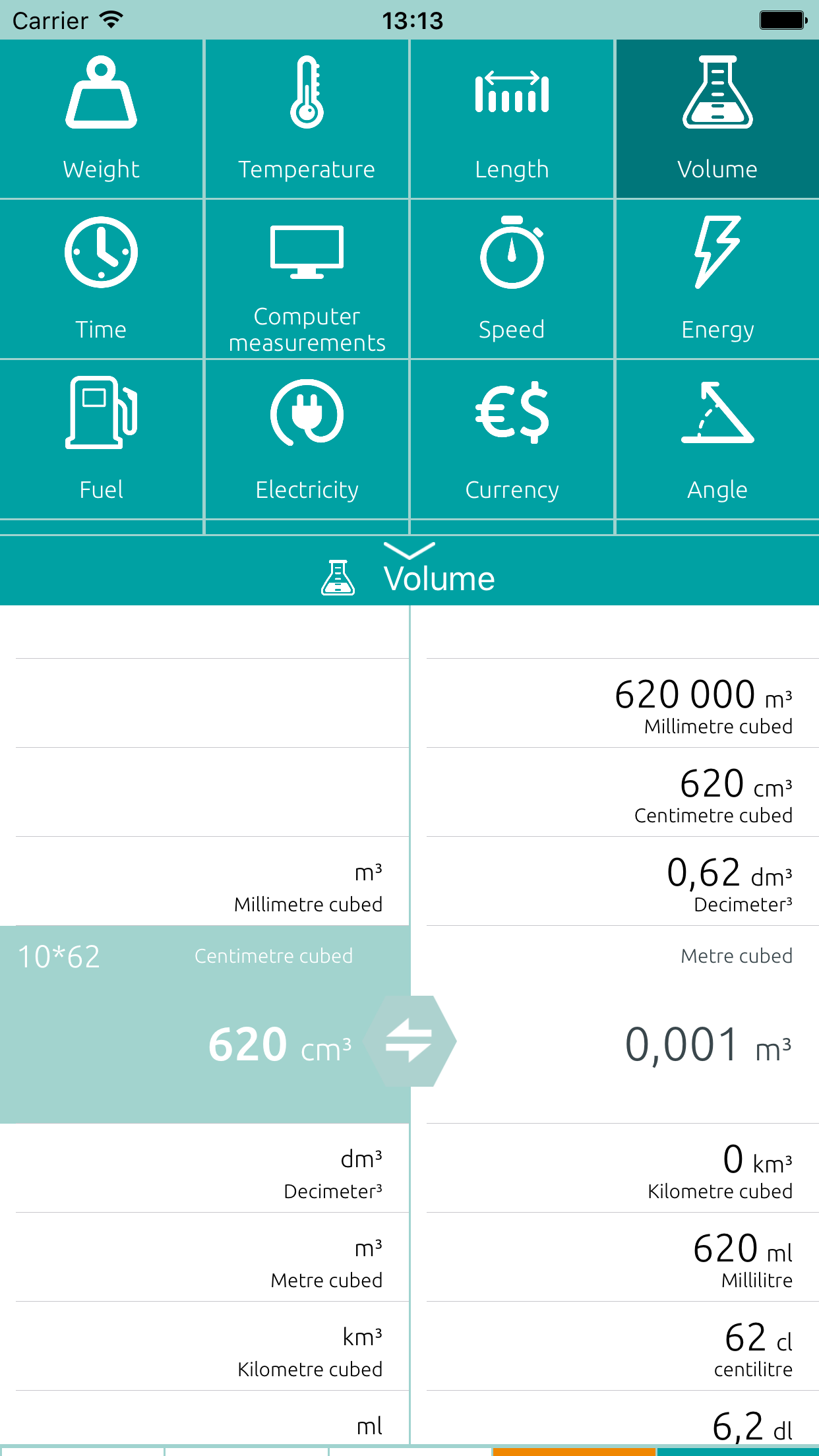Choose the Angle category
Screen dimensions: 819x1456
pos(717,439)
